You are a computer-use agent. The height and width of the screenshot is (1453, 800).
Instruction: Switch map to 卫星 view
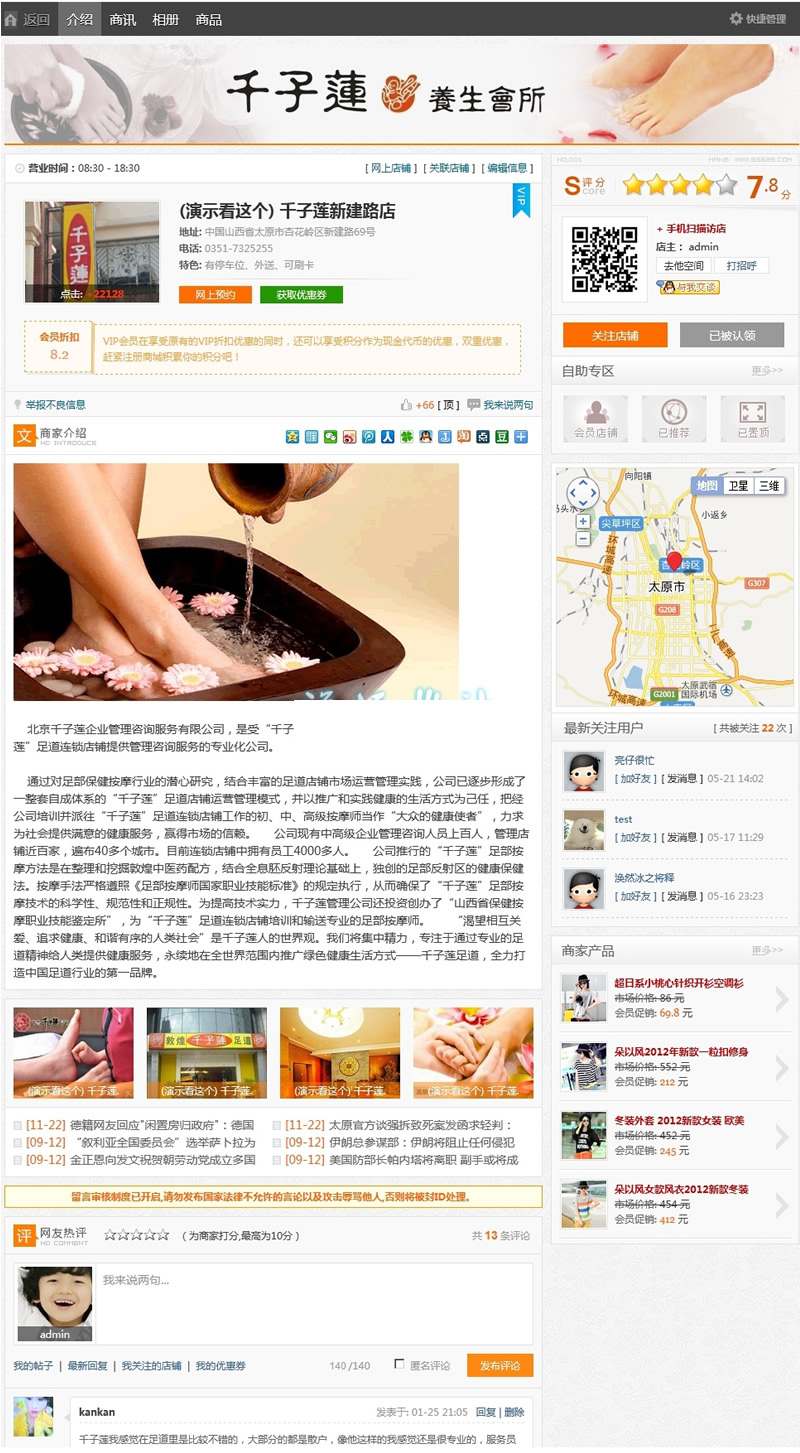[x=737, y=486]
